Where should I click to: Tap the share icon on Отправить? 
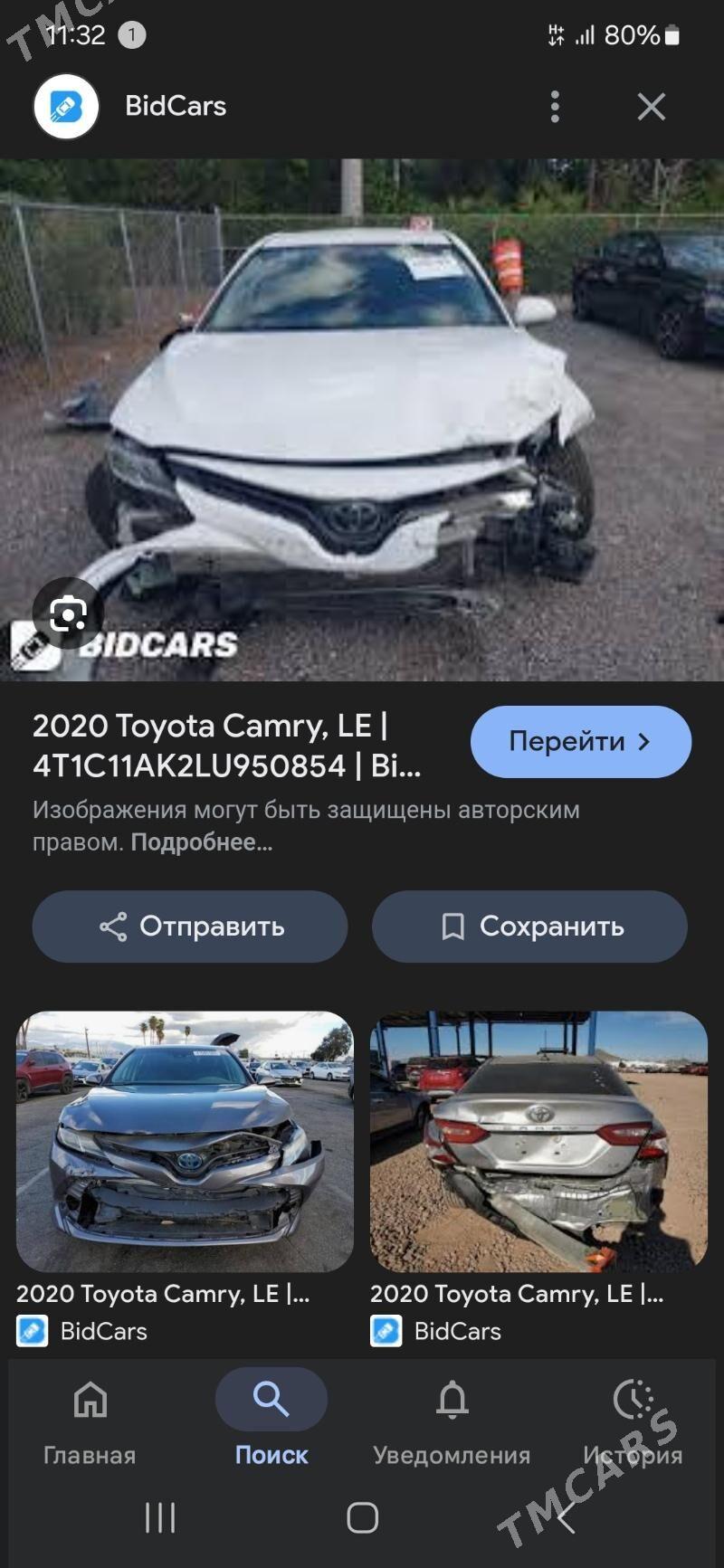tap(114, 926)
